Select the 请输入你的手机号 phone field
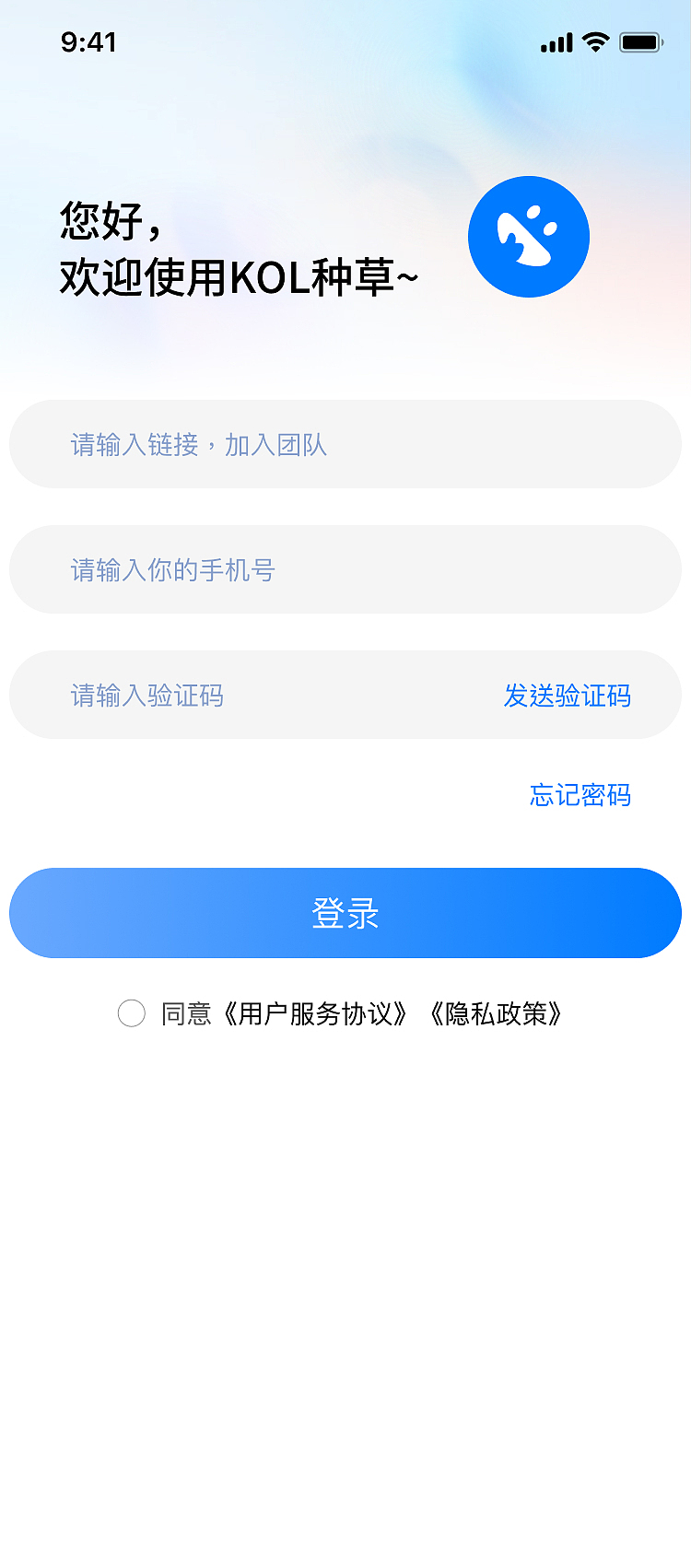 (345, 569)
